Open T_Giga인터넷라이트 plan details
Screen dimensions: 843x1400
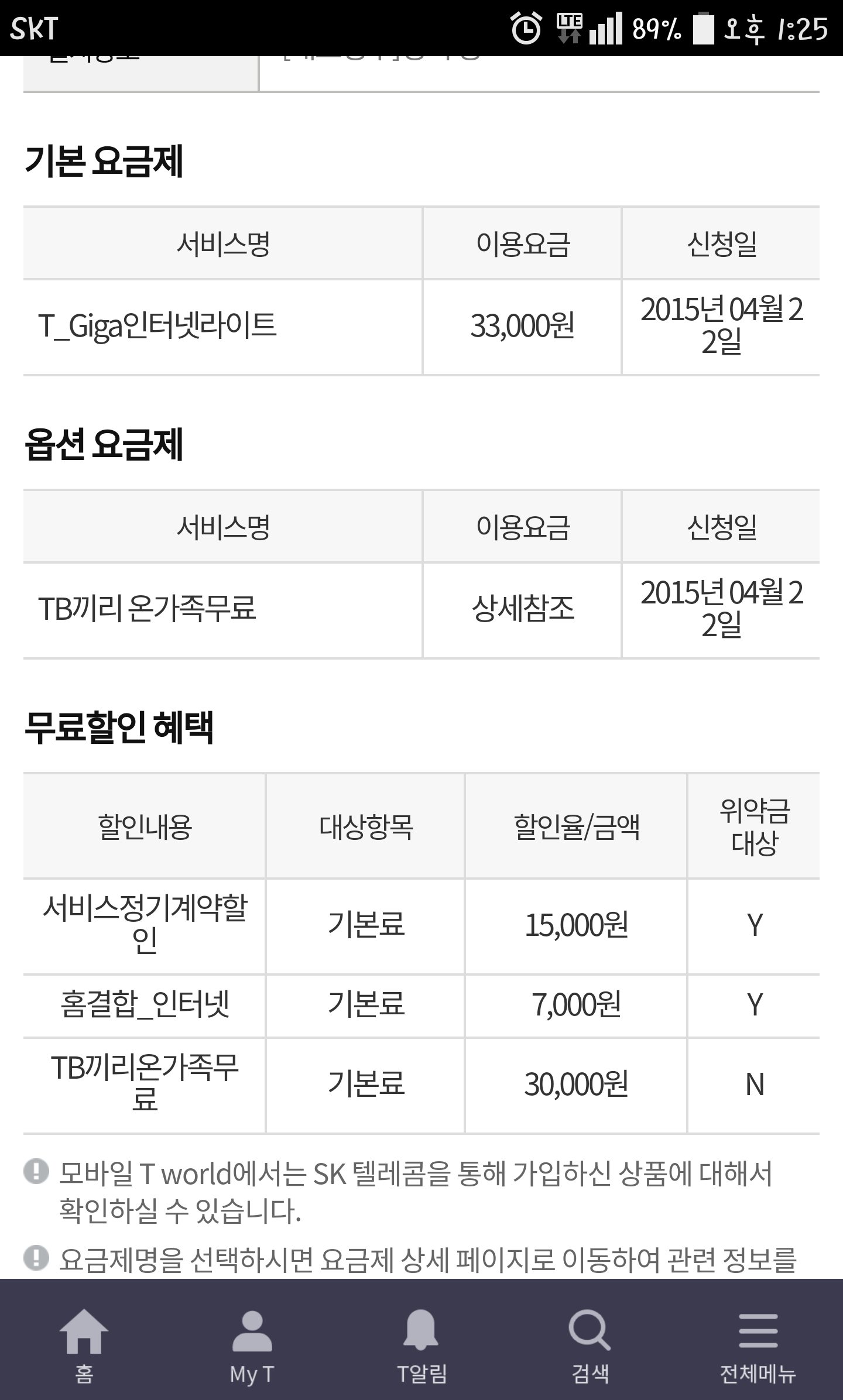click(157, 326)
